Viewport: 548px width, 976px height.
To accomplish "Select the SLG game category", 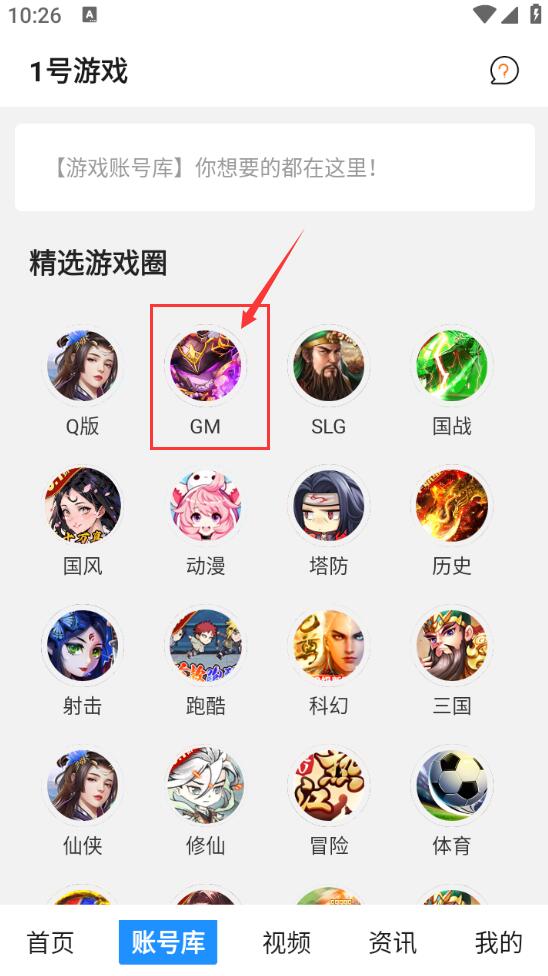I will tap(328, 383).
